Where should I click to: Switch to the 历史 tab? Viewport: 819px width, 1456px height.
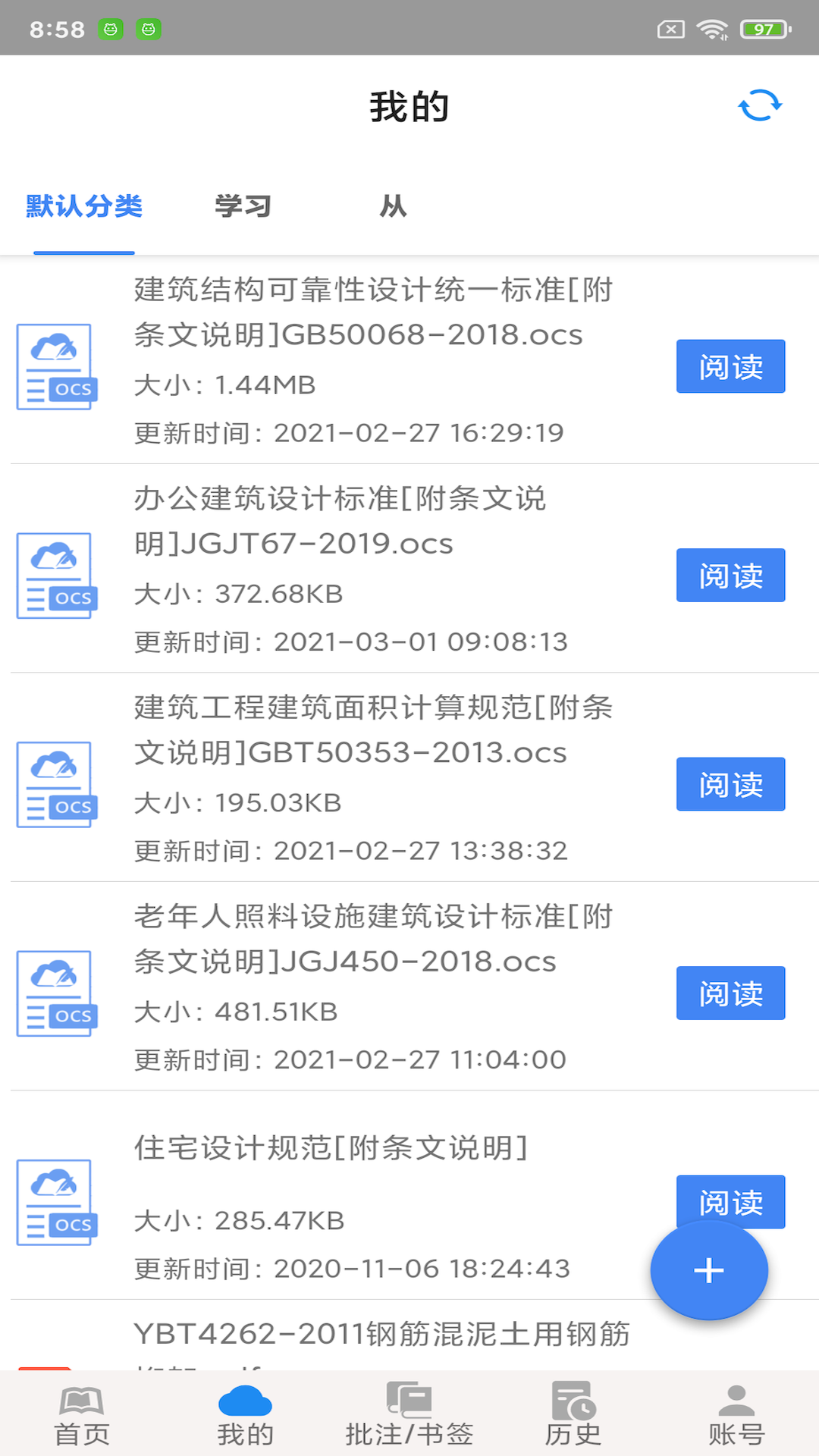573,1416
